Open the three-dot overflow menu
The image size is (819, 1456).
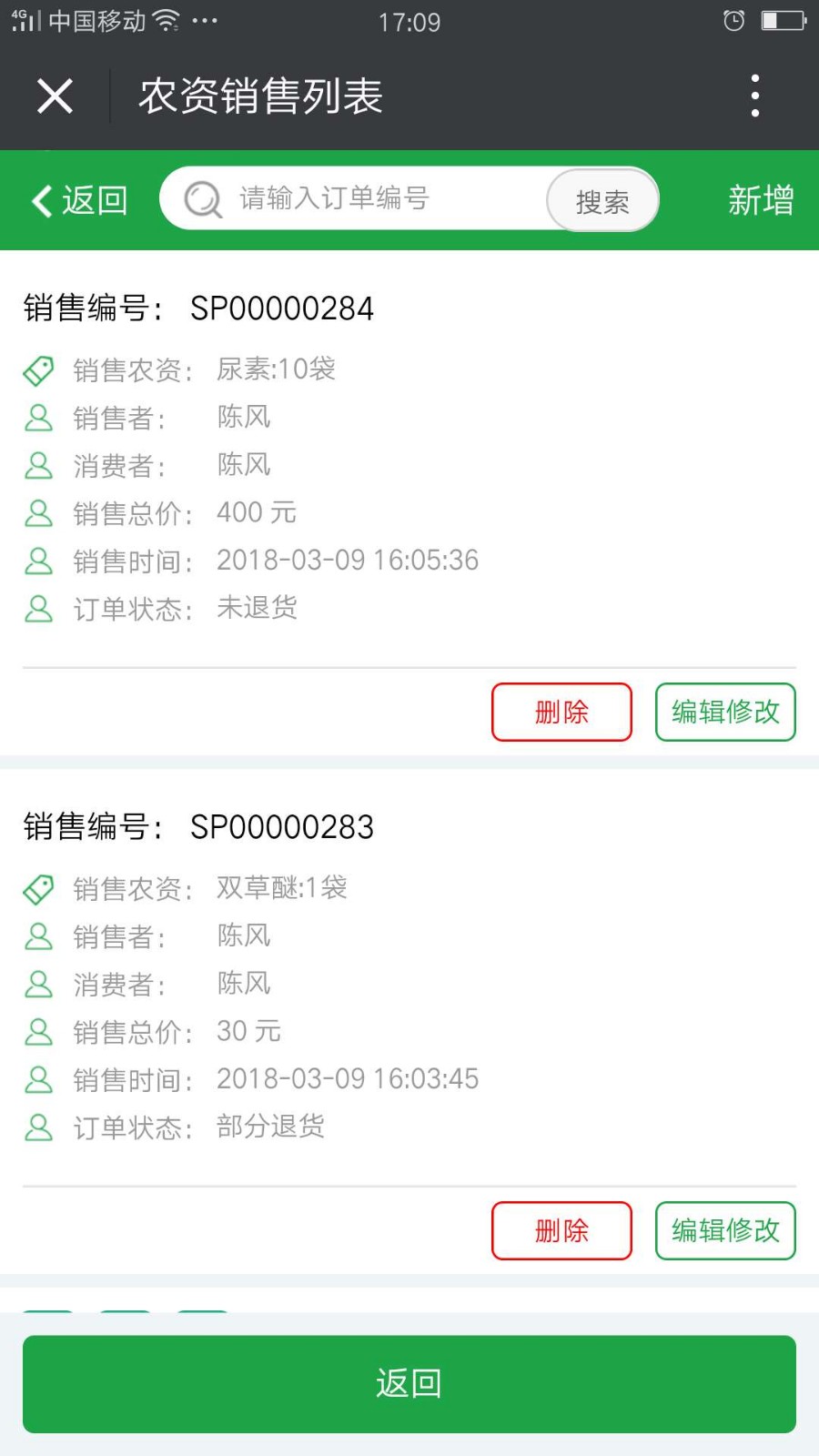(754, 96)
